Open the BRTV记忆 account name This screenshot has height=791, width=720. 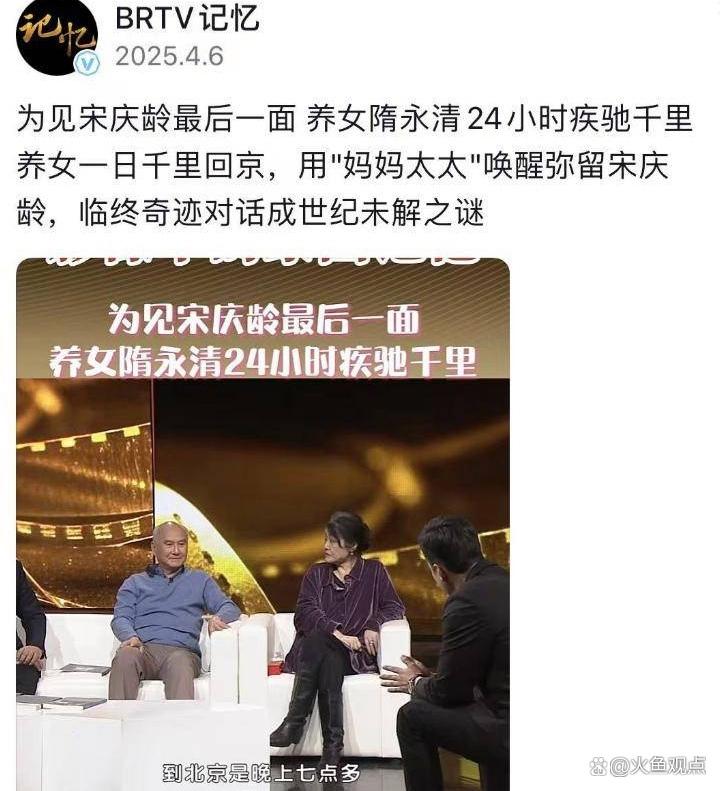tap(187, 17)
